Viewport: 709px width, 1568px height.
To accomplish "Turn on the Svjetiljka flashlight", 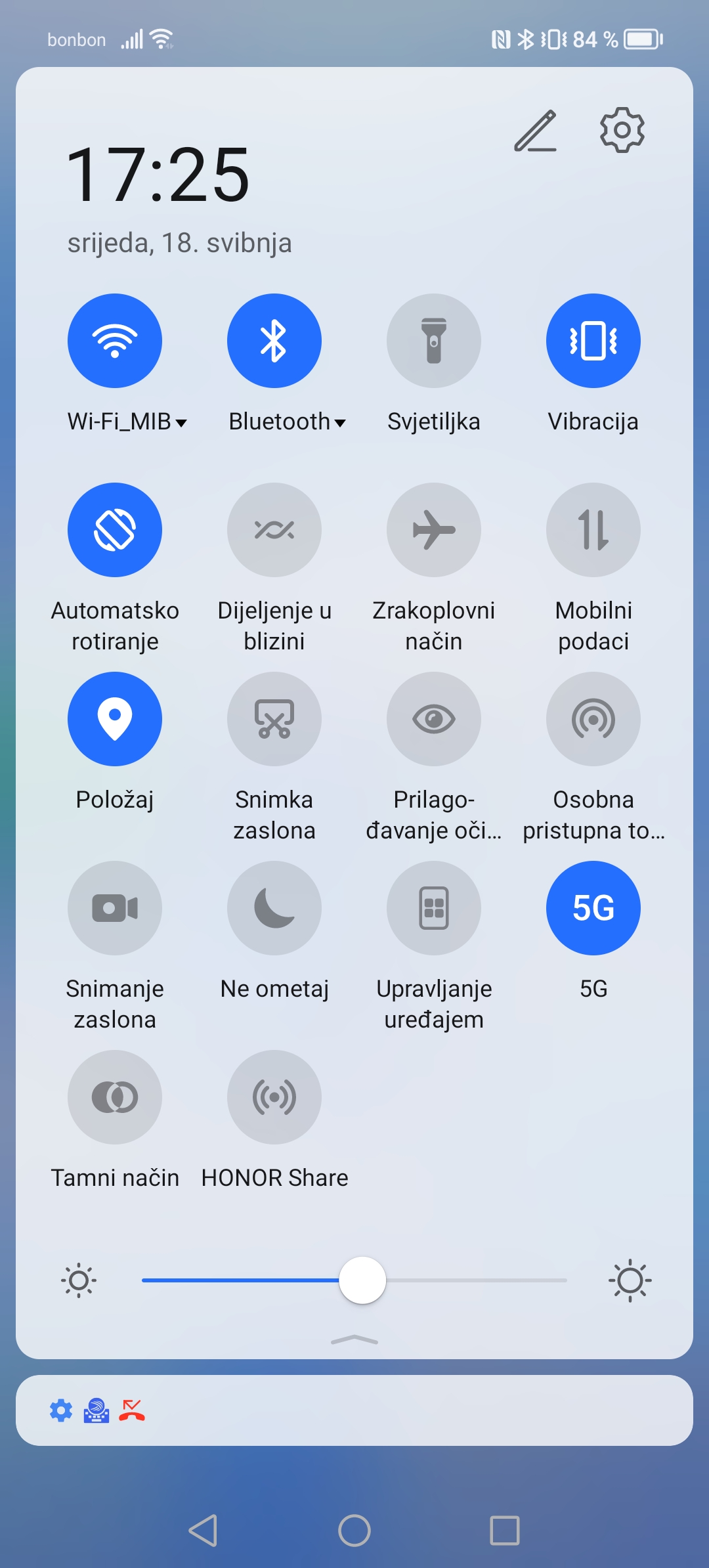I will tap(434, 341).
